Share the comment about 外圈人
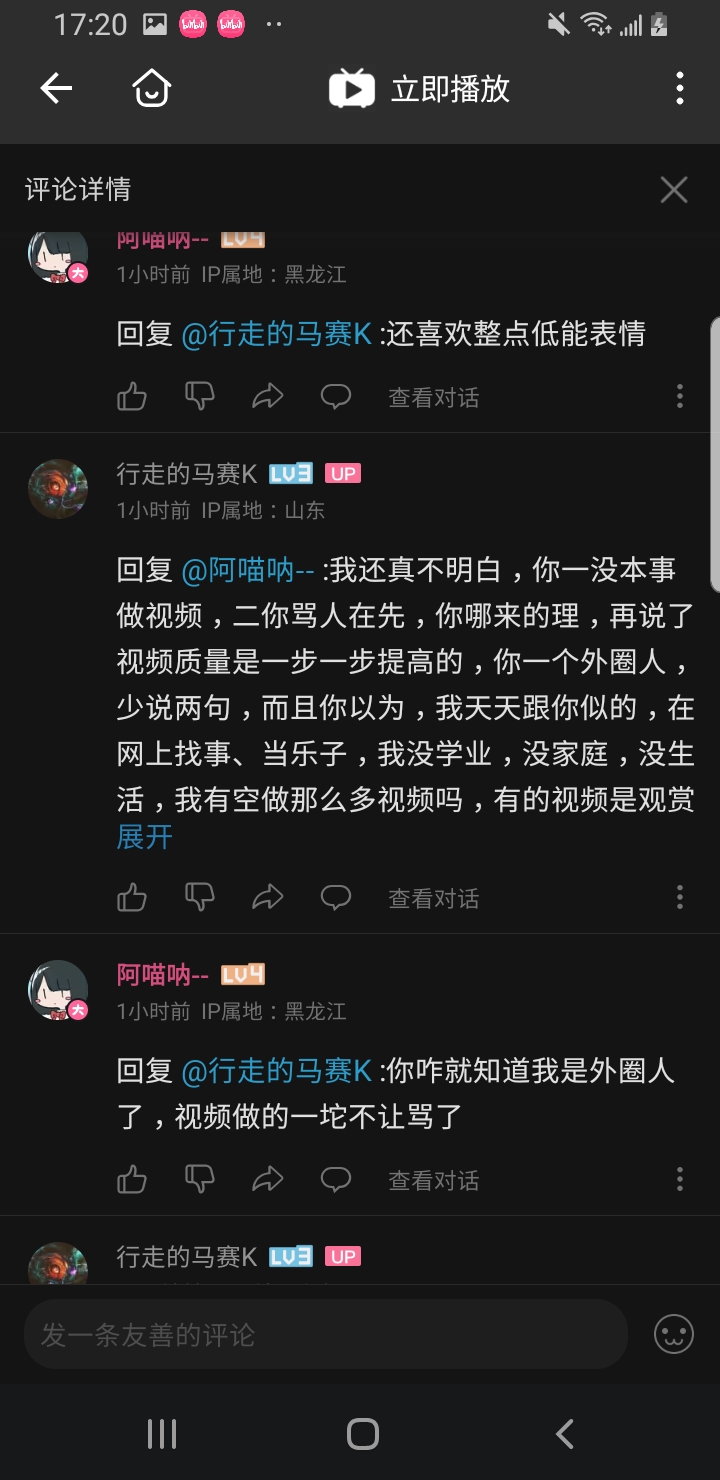The width and height of the screenshot is (720, 1480). click(x=268, y=1180)
